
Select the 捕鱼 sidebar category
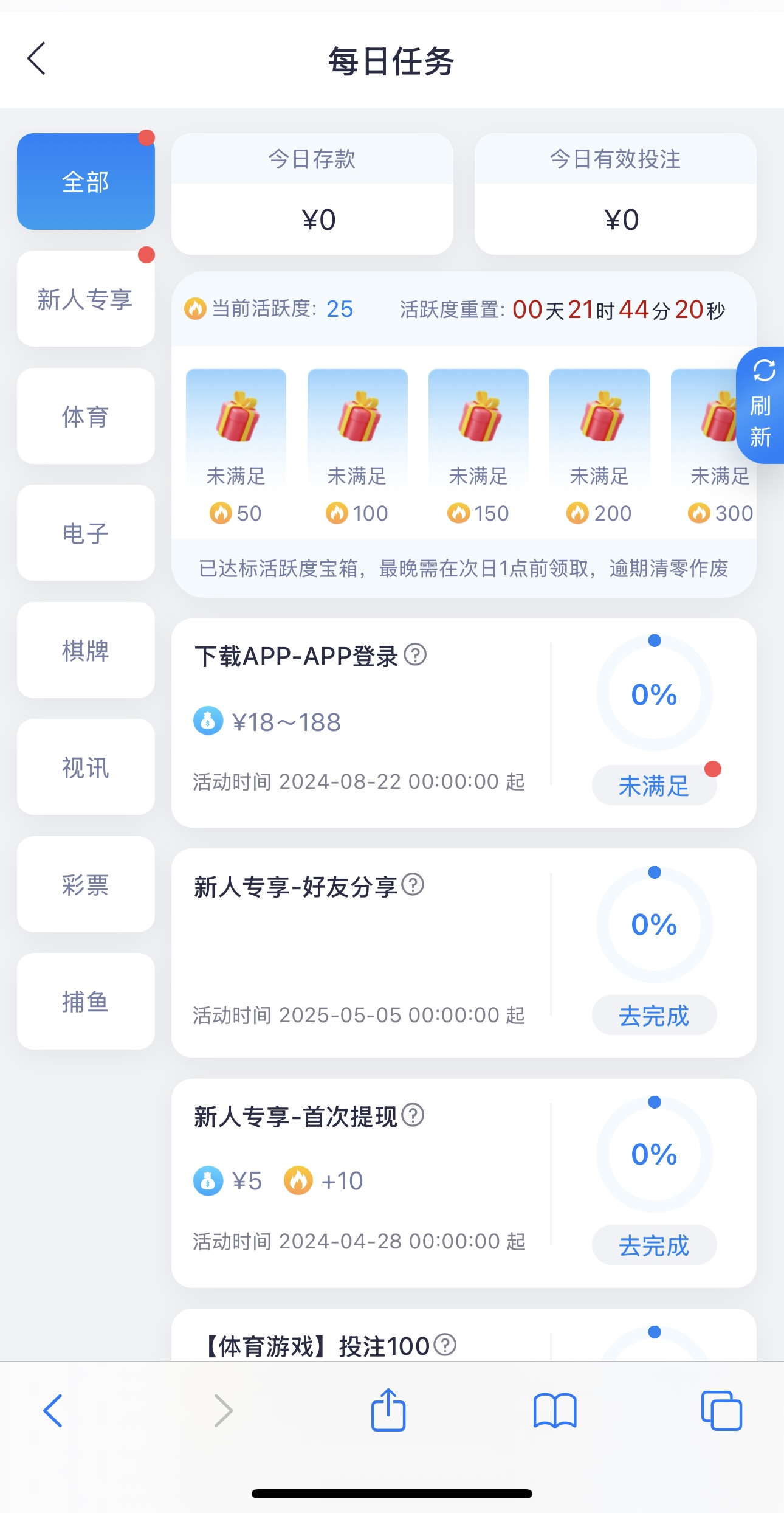pos(85,1002)
